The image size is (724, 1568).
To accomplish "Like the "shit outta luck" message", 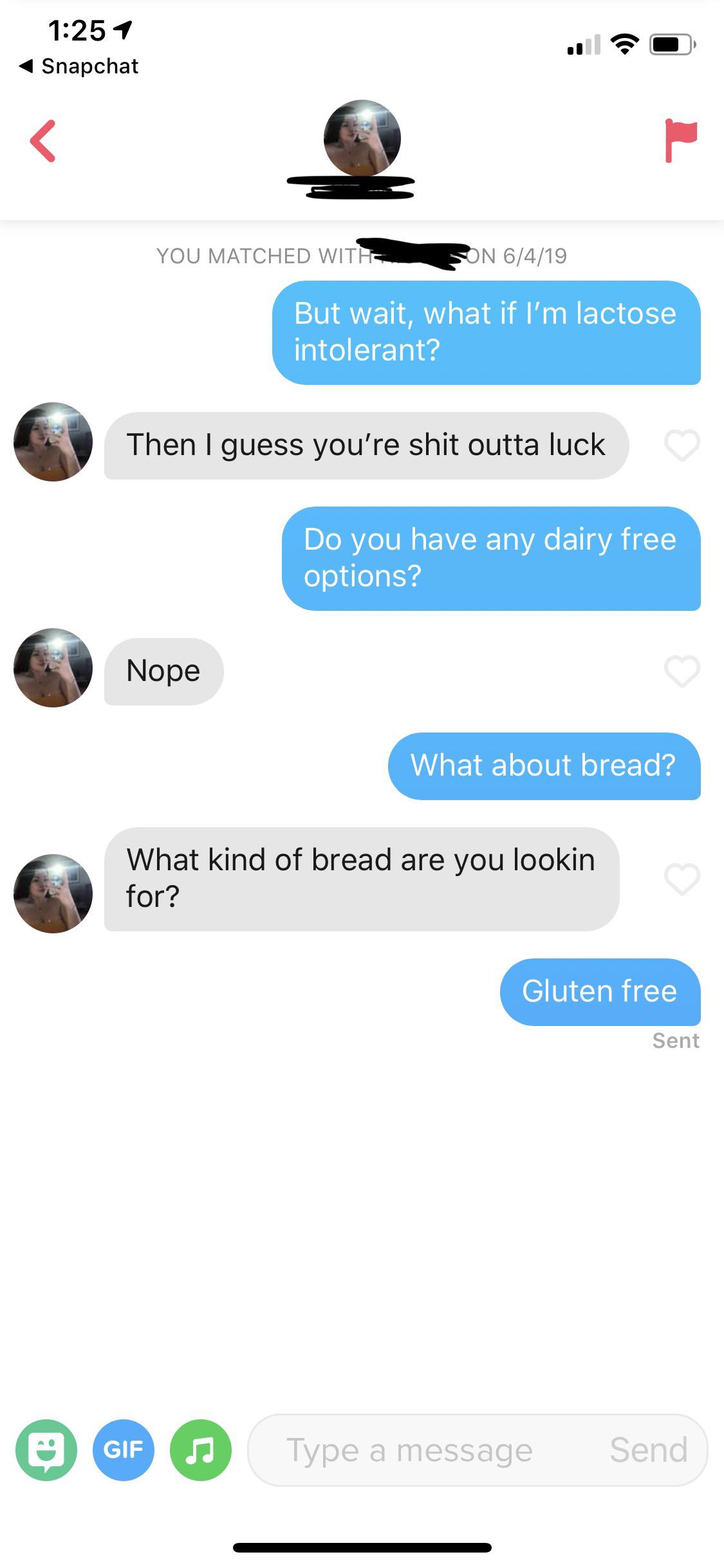I will tap(682, 445).
